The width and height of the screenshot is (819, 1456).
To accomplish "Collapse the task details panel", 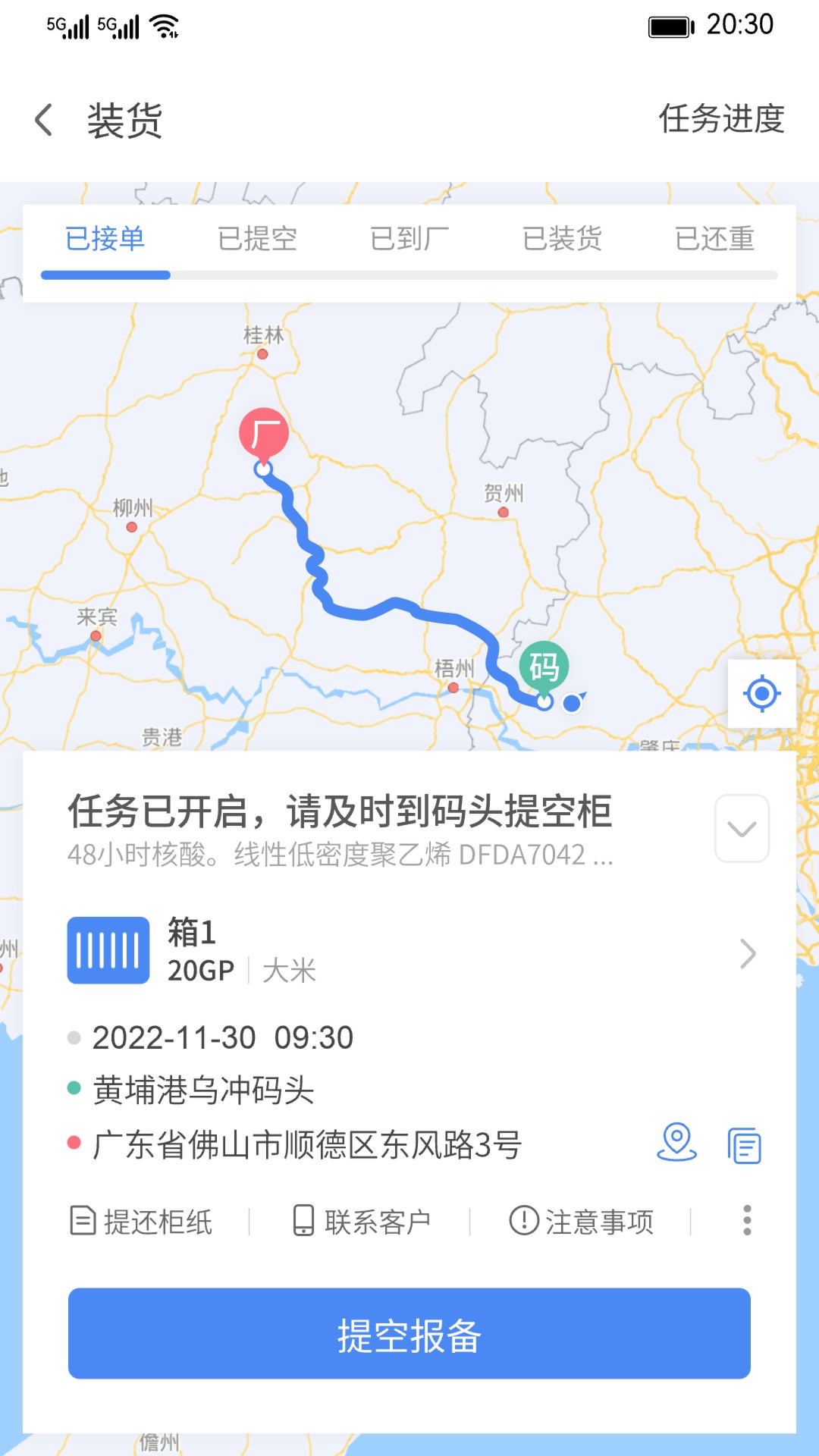I will pyautogui.click(x=742, y=828).
